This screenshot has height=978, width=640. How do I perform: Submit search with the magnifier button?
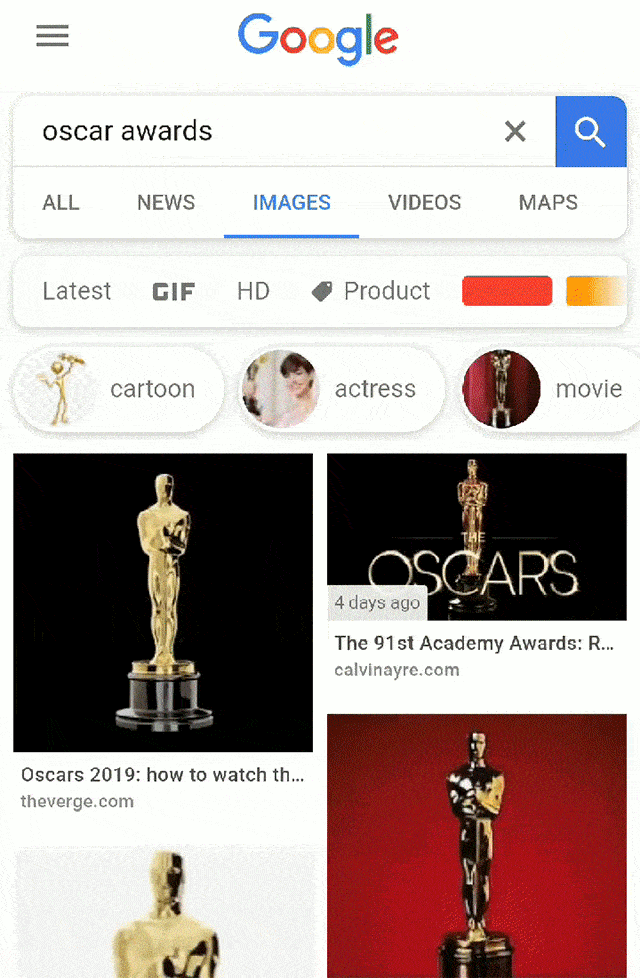[x=590, y=131]
